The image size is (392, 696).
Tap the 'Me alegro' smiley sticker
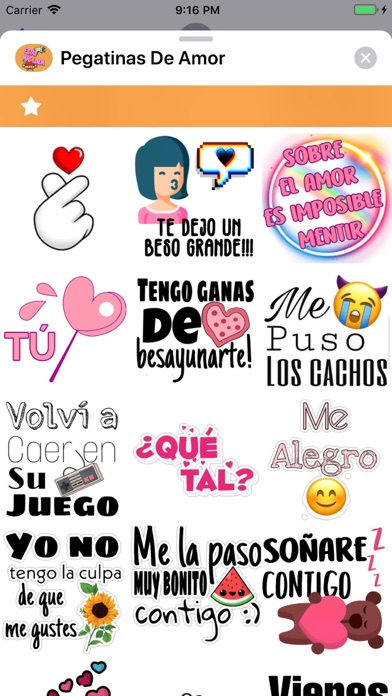326,460
